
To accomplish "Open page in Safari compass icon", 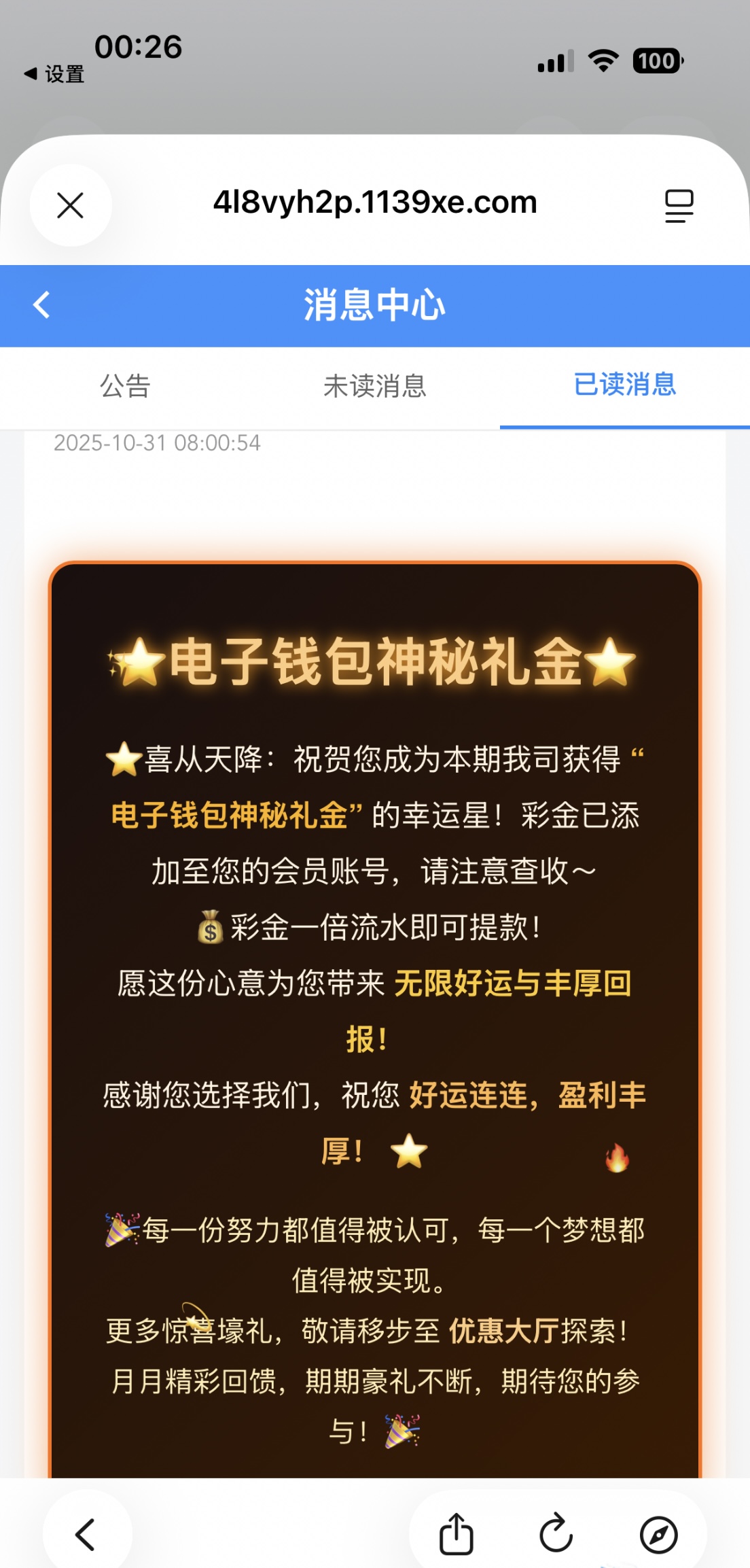I will point(658,1534).
